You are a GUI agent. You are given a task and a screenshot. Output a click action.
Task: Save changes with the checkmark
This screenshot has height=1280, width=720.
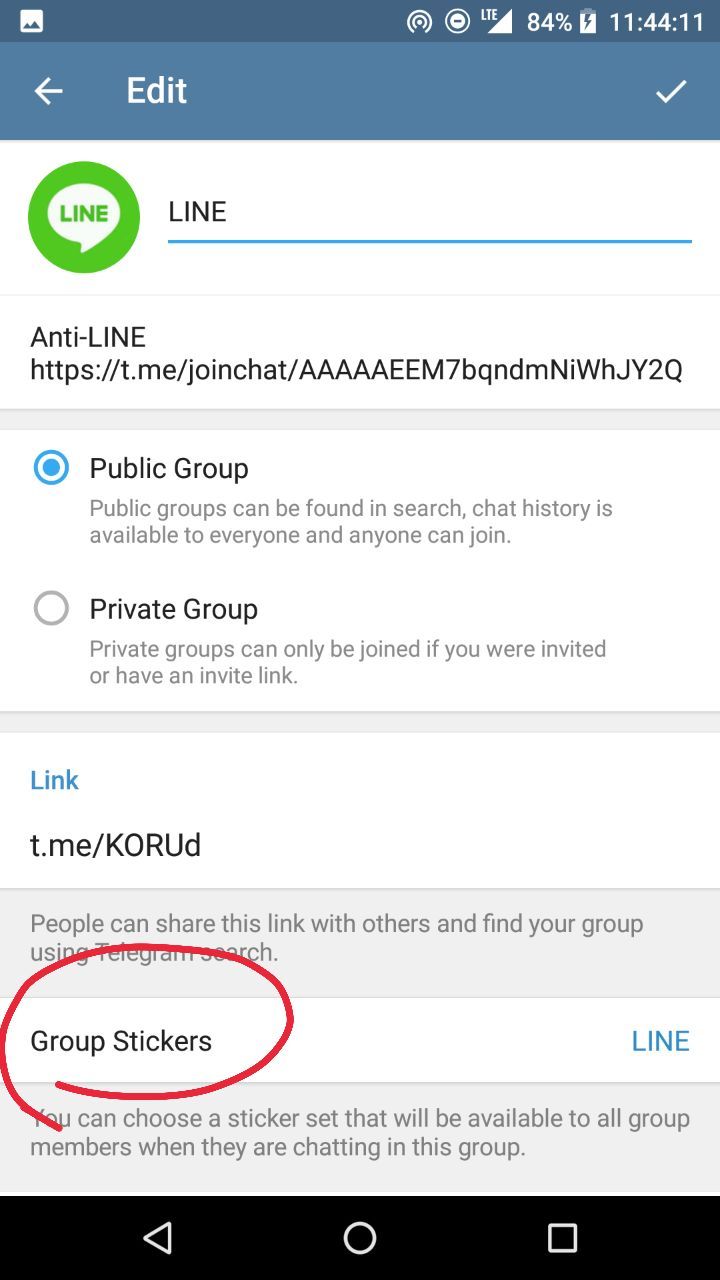670,91
